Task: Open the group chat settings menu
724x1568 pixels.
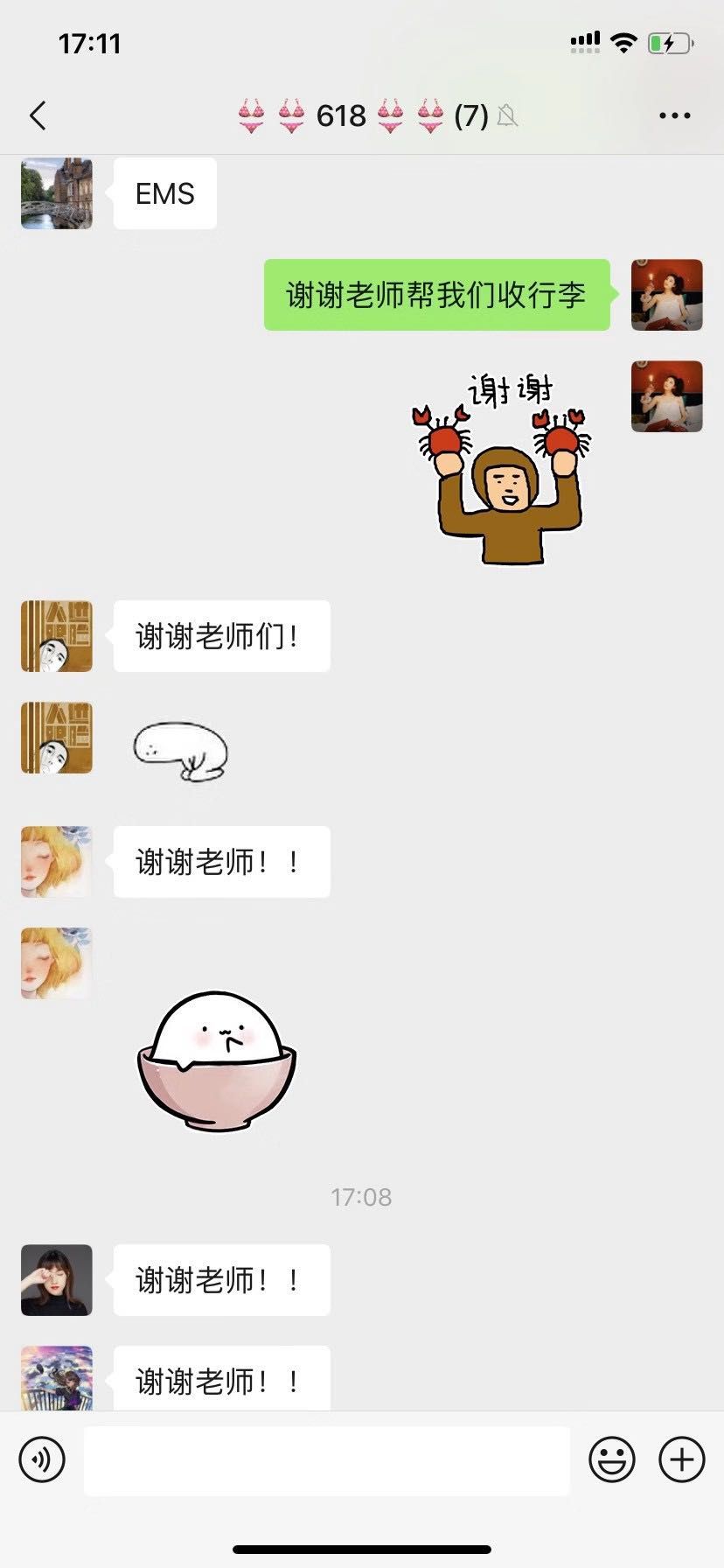Action: tap(674, 115)
